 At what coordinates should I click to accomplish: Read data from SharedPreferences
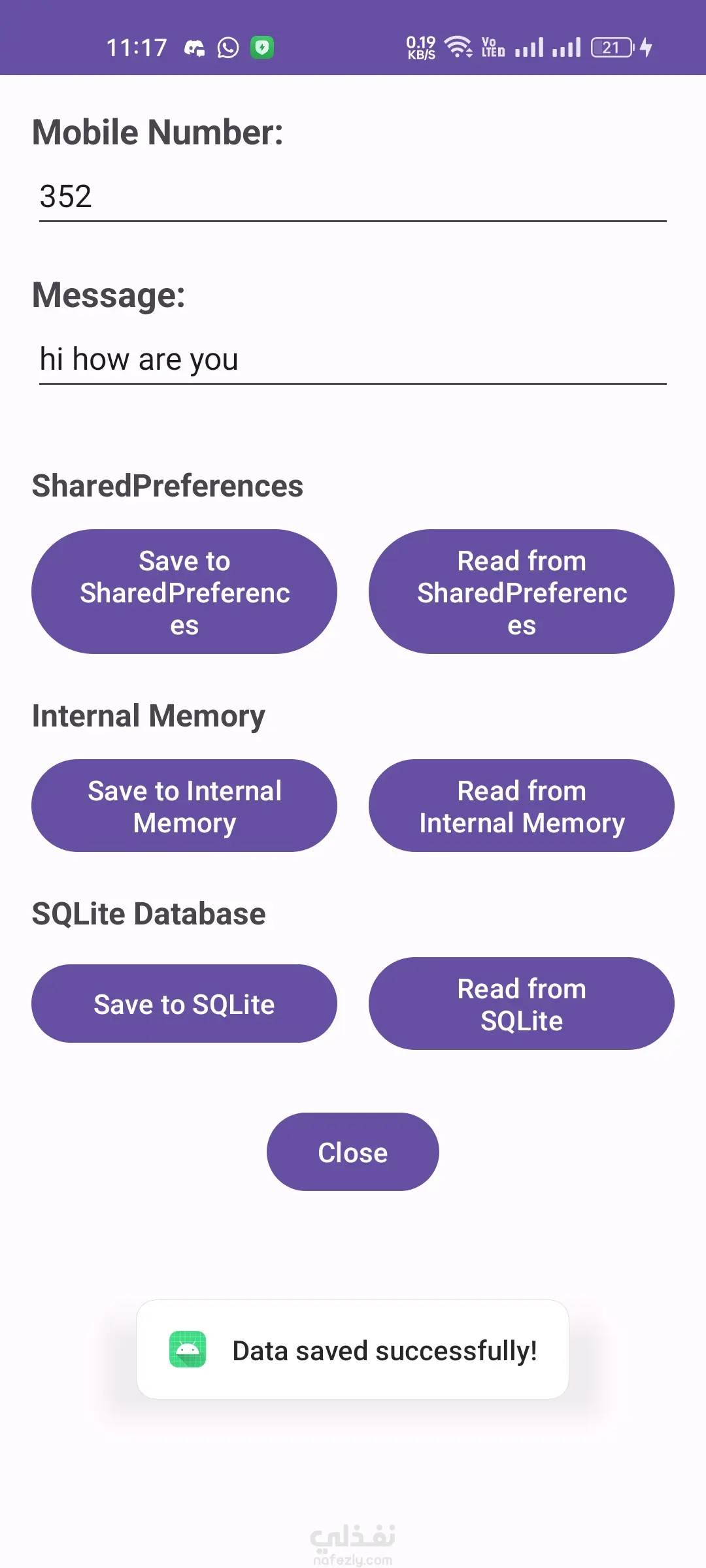click(x=521, y=592)
